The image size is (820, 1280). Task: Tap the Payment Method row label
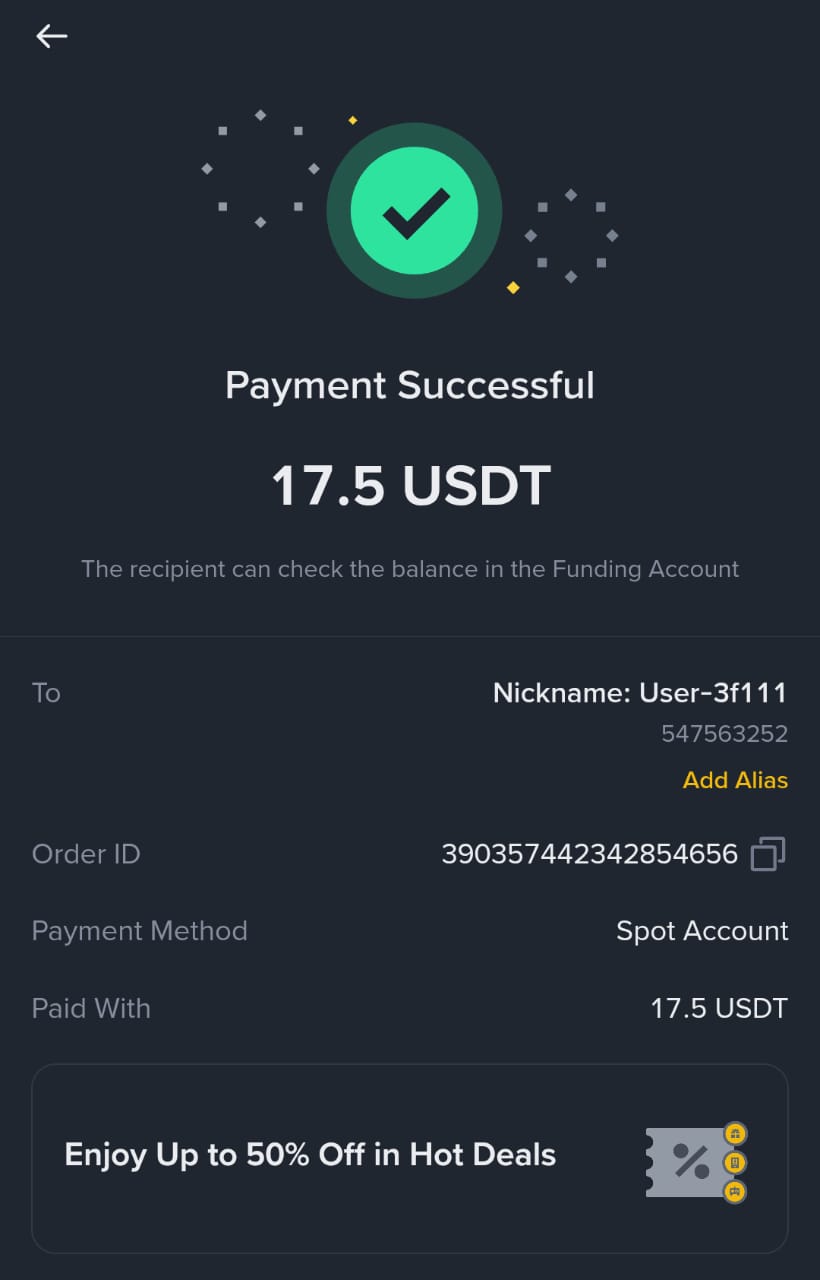139,930
